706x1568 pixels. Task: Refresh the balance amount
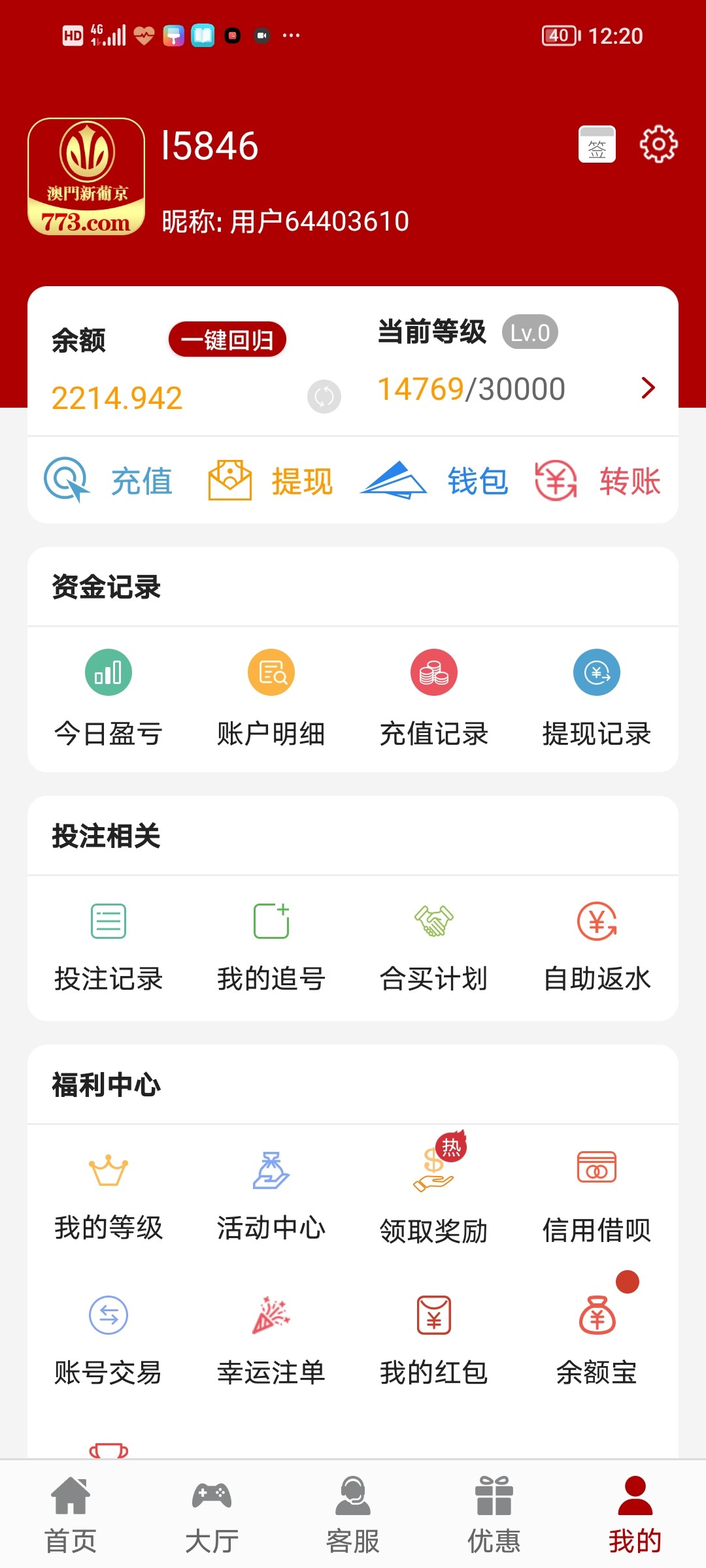(324, 396)
